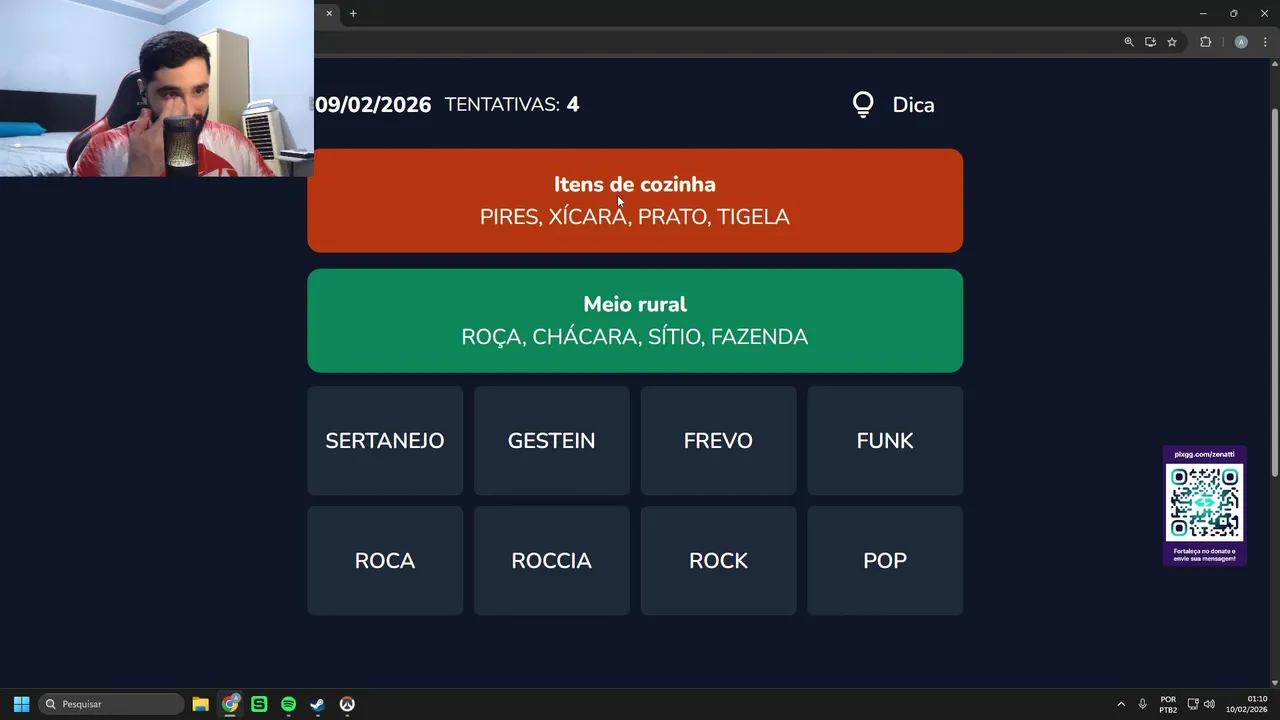The image size is (1280, 720).
Task: Open a new browser tab
Action: pyautogui.click(x=353, y=13)
